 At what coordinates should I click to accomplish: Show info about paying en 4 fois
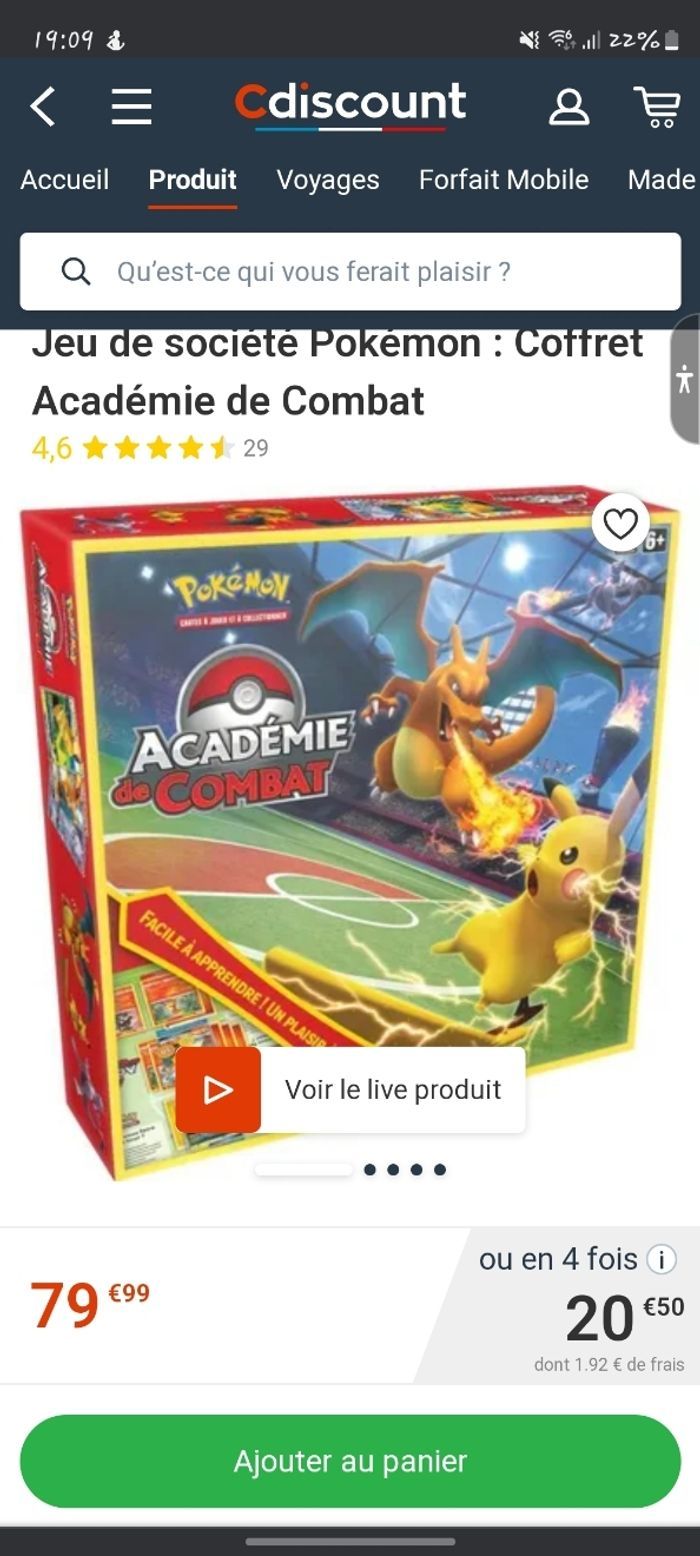pyautogui.click(x=662, y=1259)
